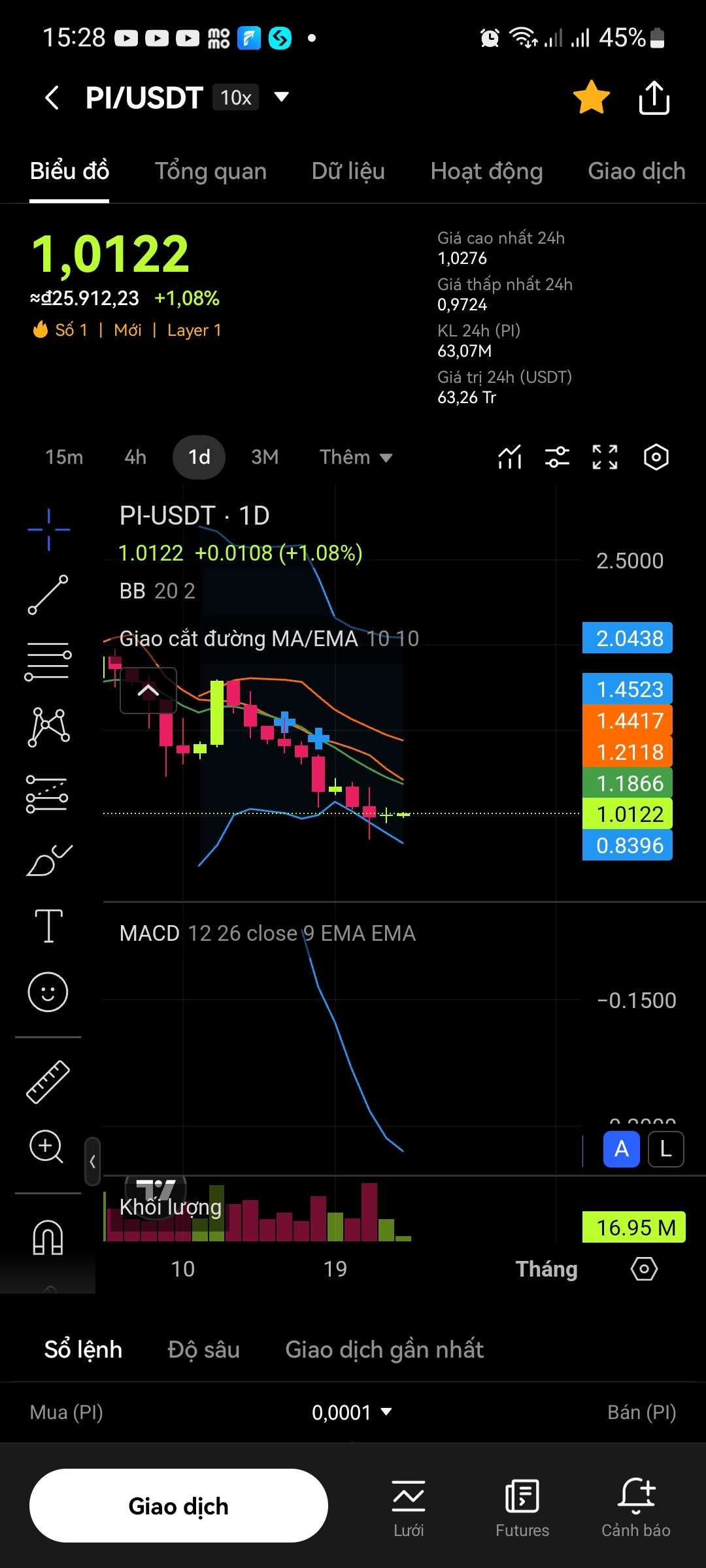Select the trend line drawing tool

48,595
